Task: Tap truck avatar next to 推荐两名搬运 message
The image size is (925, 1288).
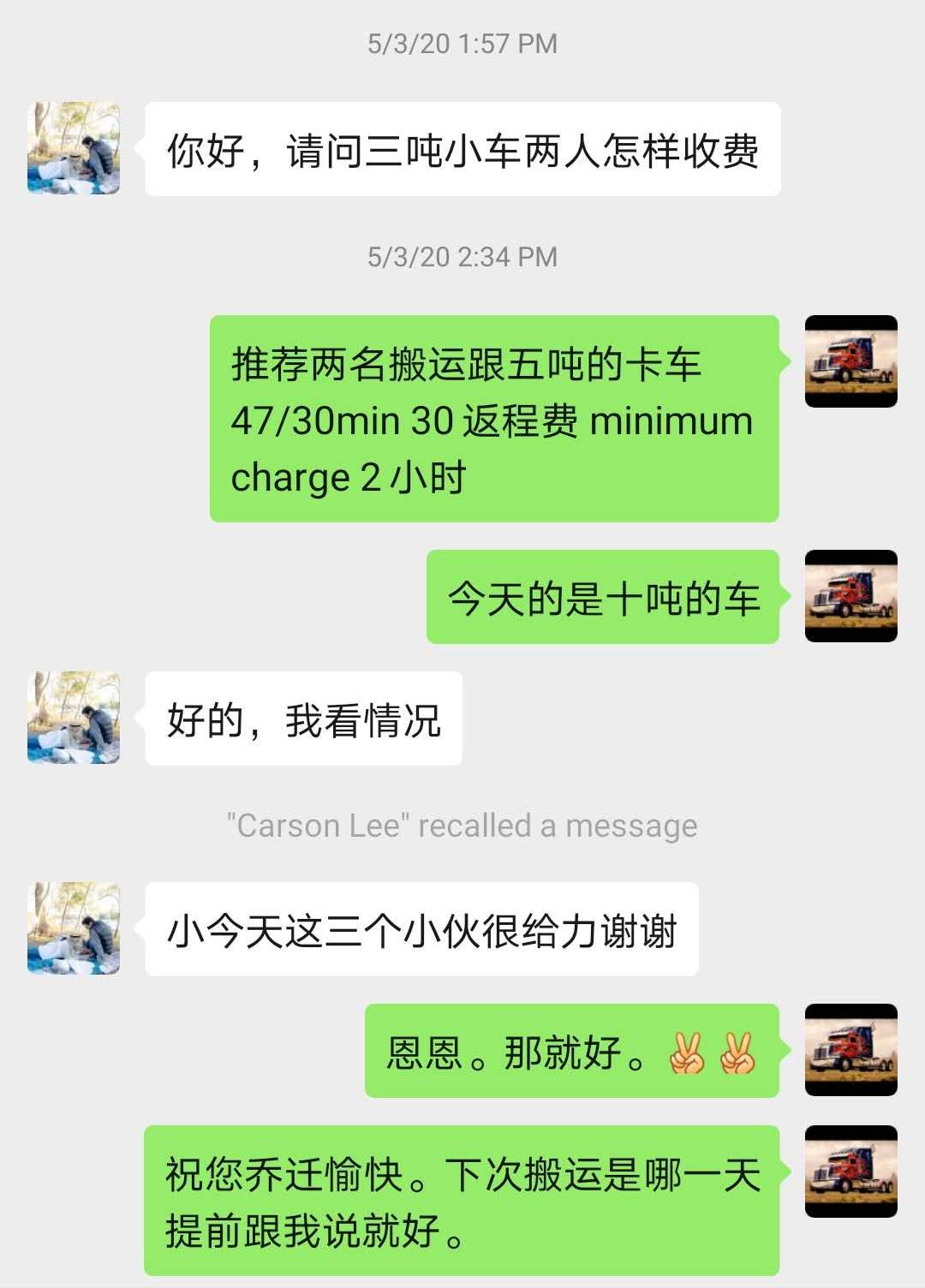Action: click(x=850, y=361)
